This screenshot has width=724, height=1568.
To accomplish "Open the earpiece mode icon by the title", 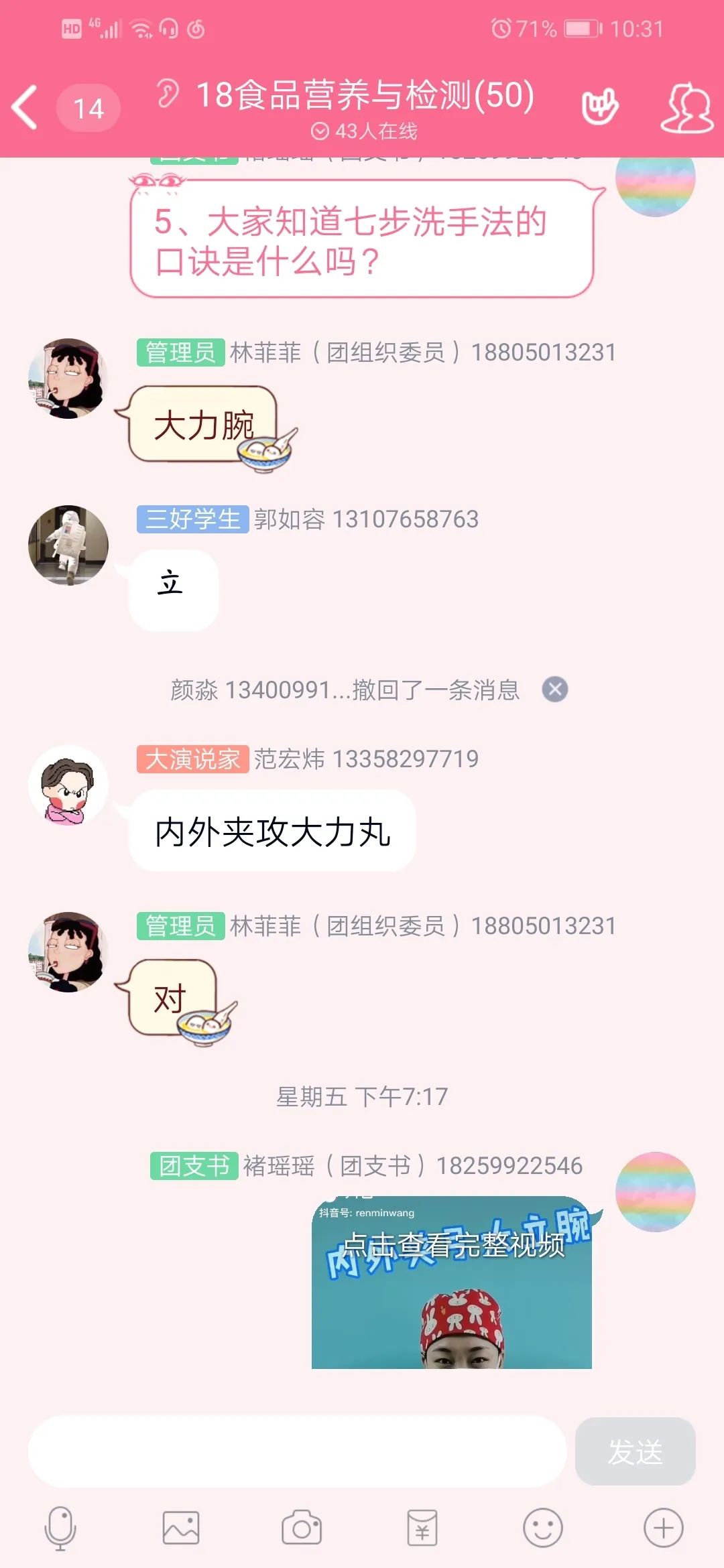I will click(168, 93).
